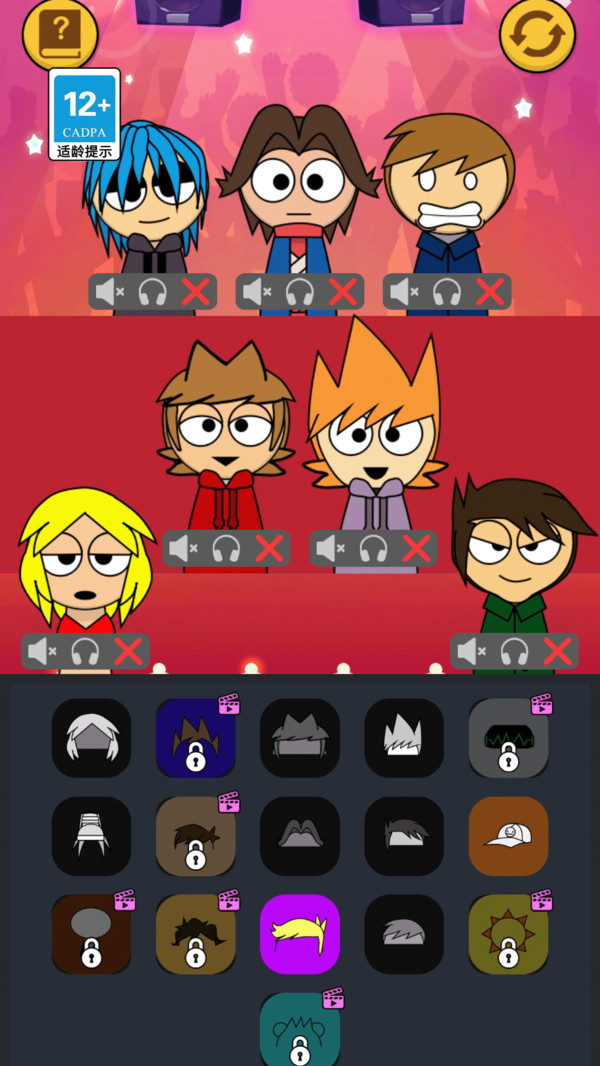Remove the scared brown-haired character in blue
Screen dimensions: 600x1066
[x=490, y=292]
